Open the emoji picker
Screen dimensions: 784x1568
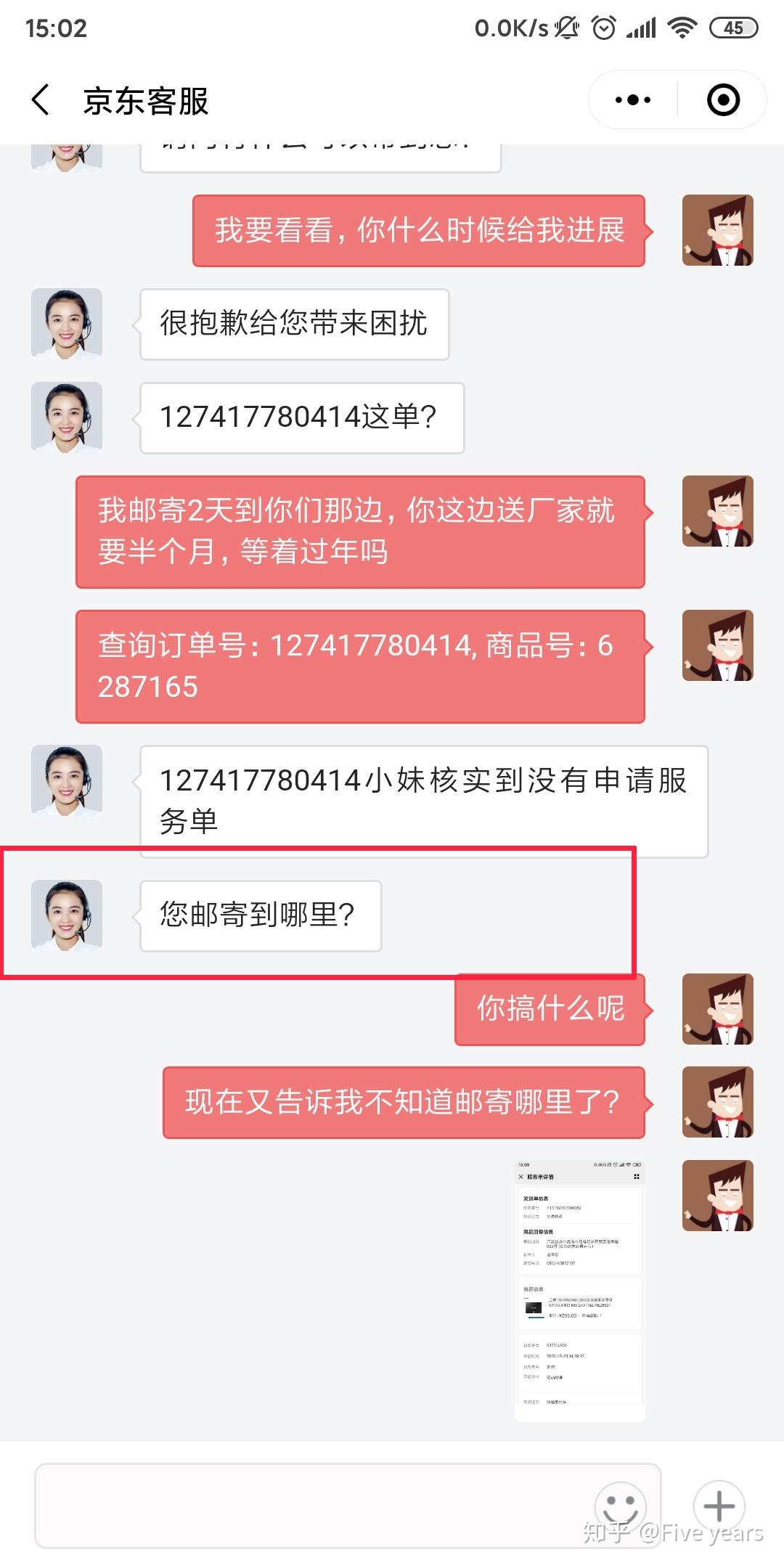(x=620, y=1506)
